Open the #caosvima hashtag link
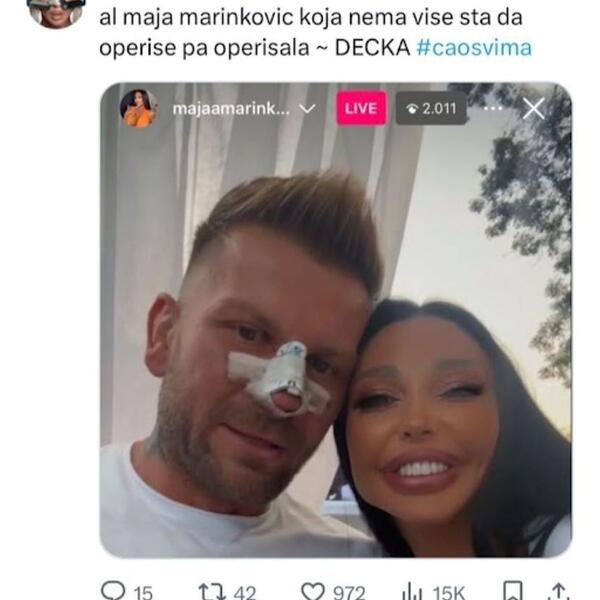 [473, 48]
